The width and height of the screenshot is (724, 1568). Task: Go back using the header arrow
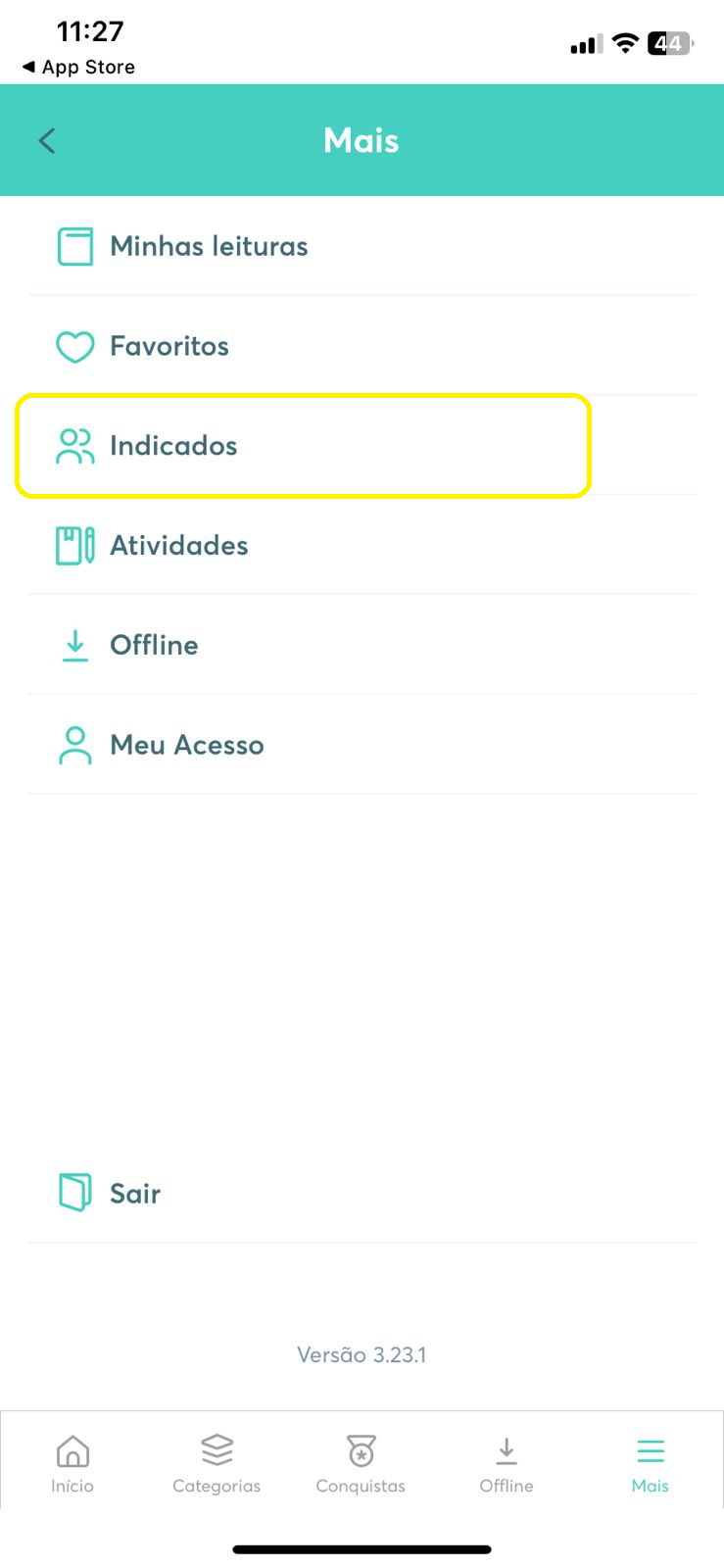click(47, 141)
